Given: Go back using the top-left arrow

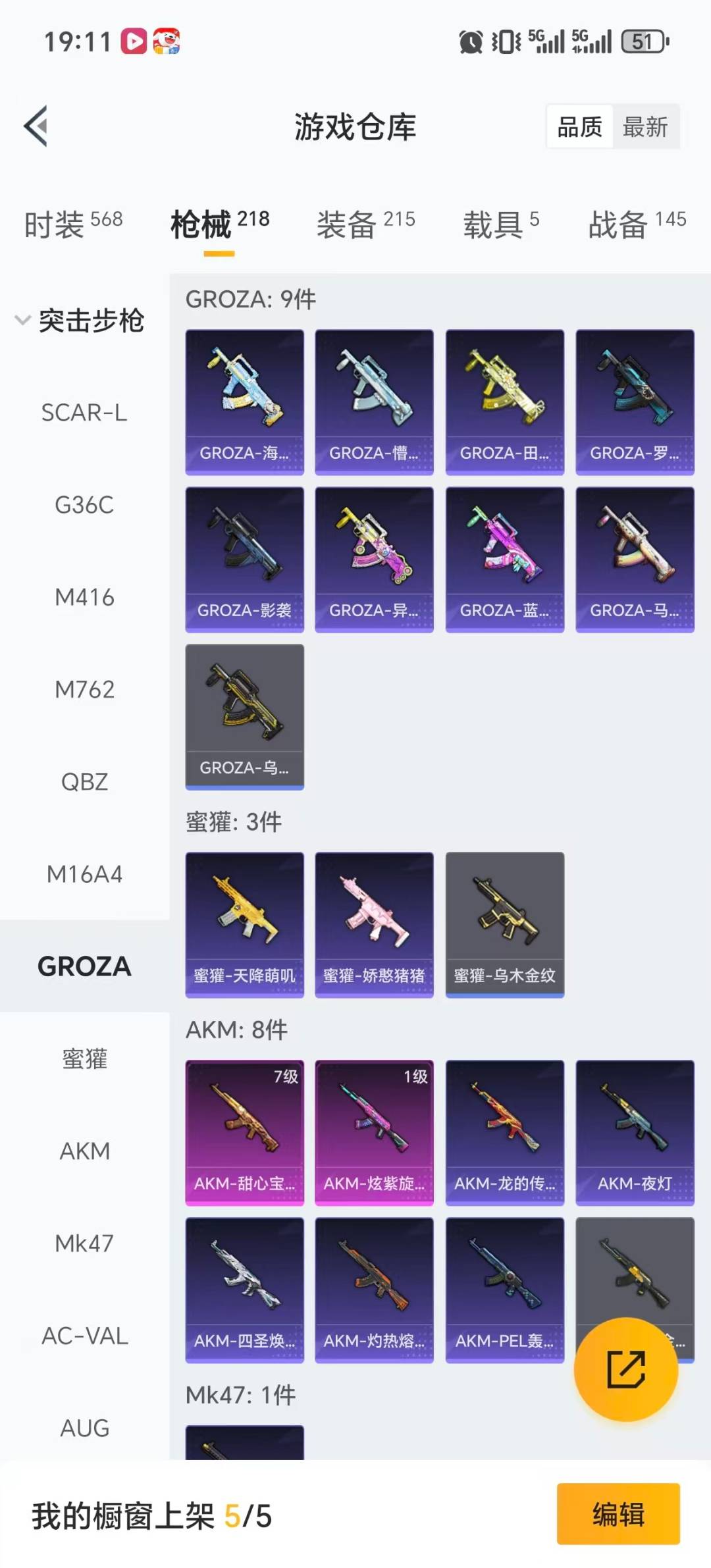Looking at the screenshot, I should coord(36,126).
